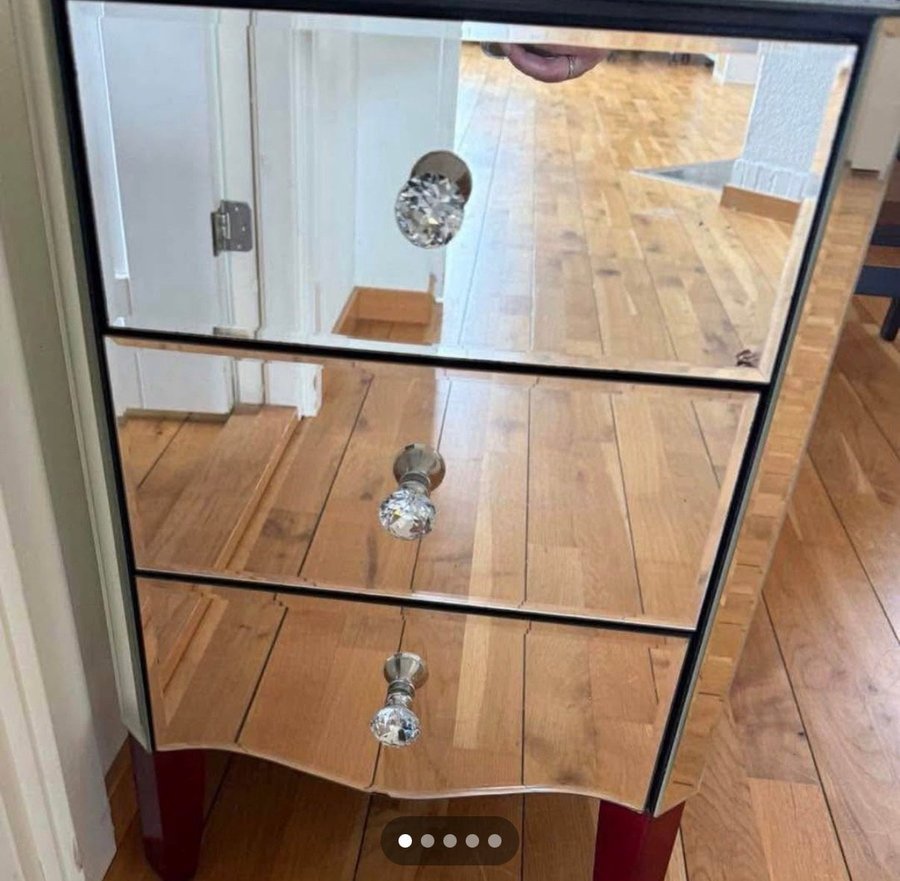Tap the photo carousel page indicator dots
Viewport: 900px width, 881px height.
[x=450, y=841]
